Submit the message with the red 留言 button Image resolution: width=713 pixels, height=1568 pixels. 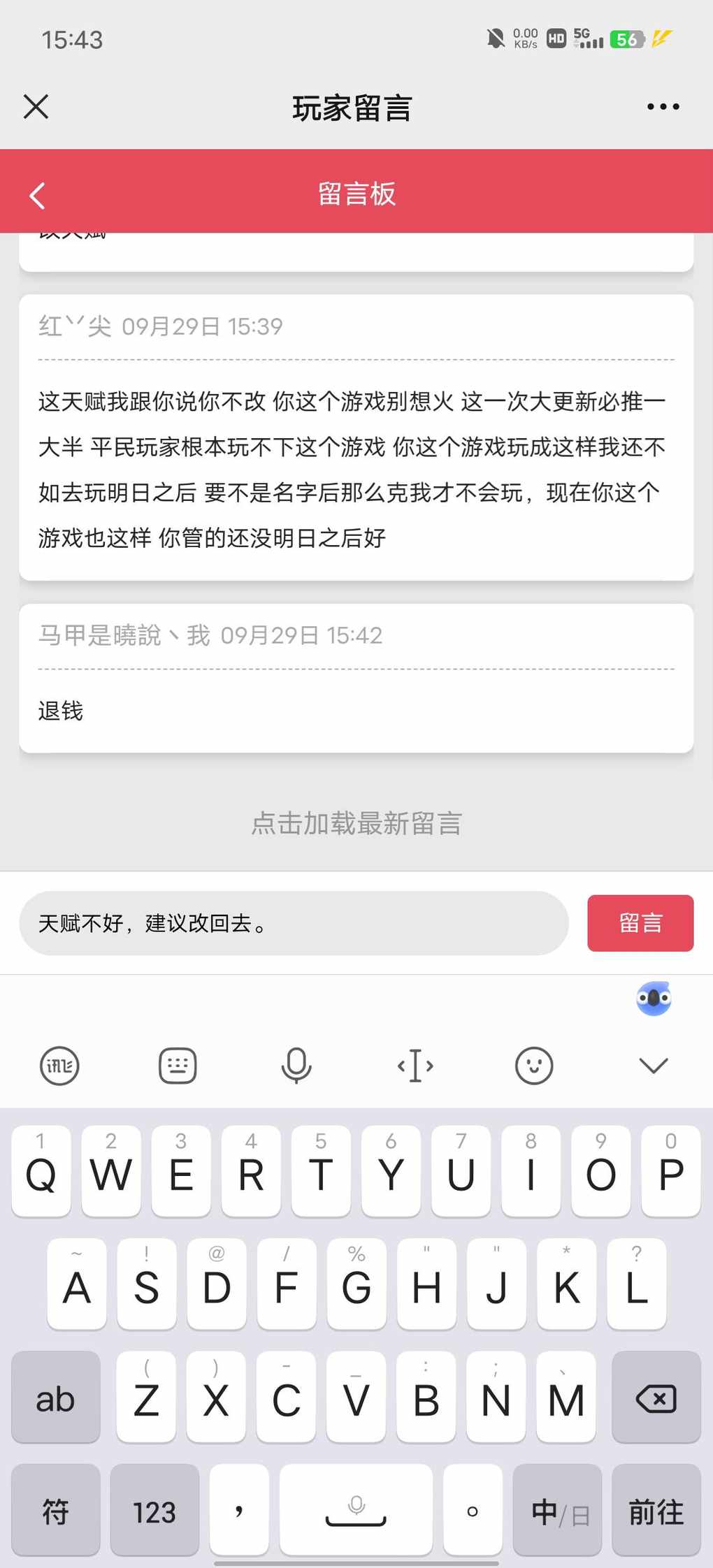[x=640, y=923]
